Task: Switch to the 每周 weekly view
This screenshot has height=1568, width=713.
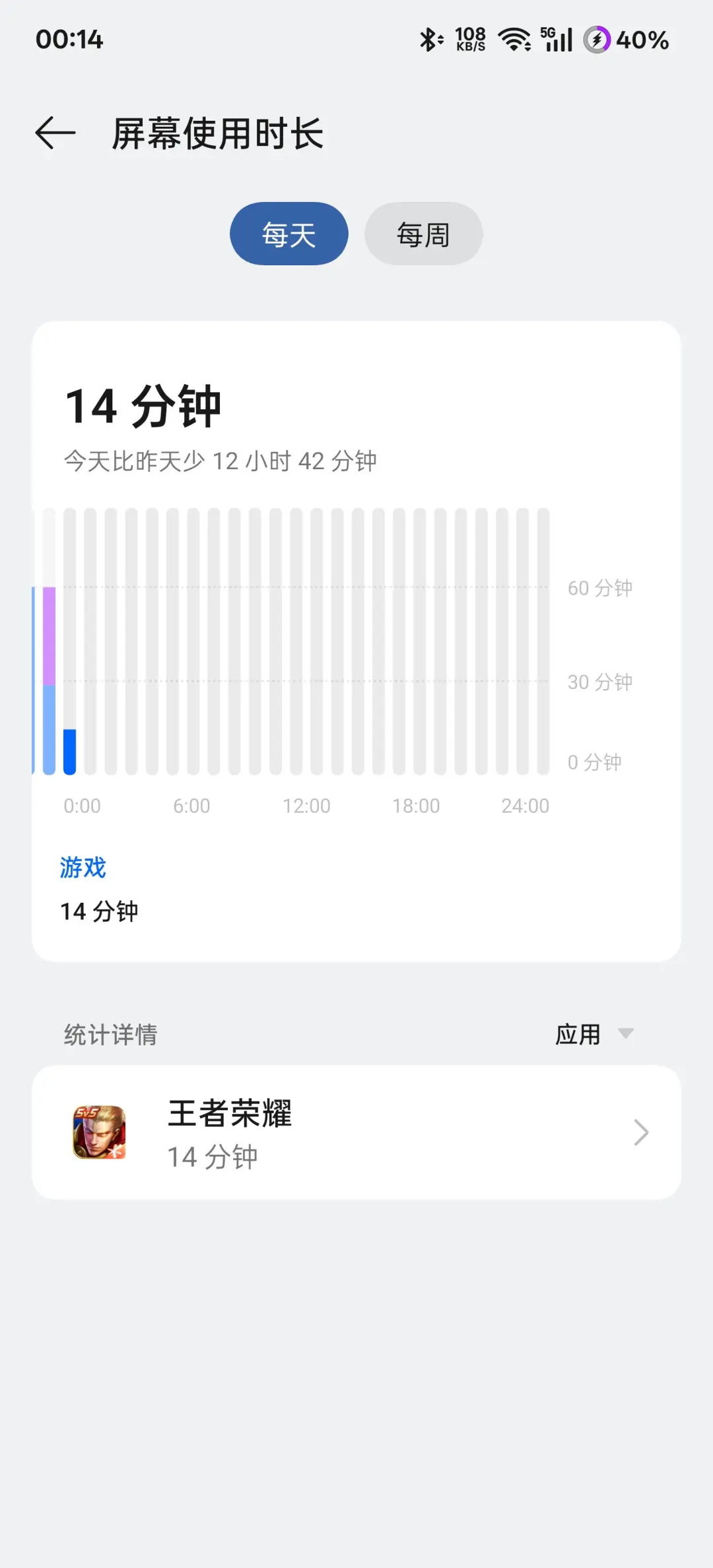Action: [x=423, y=233]
